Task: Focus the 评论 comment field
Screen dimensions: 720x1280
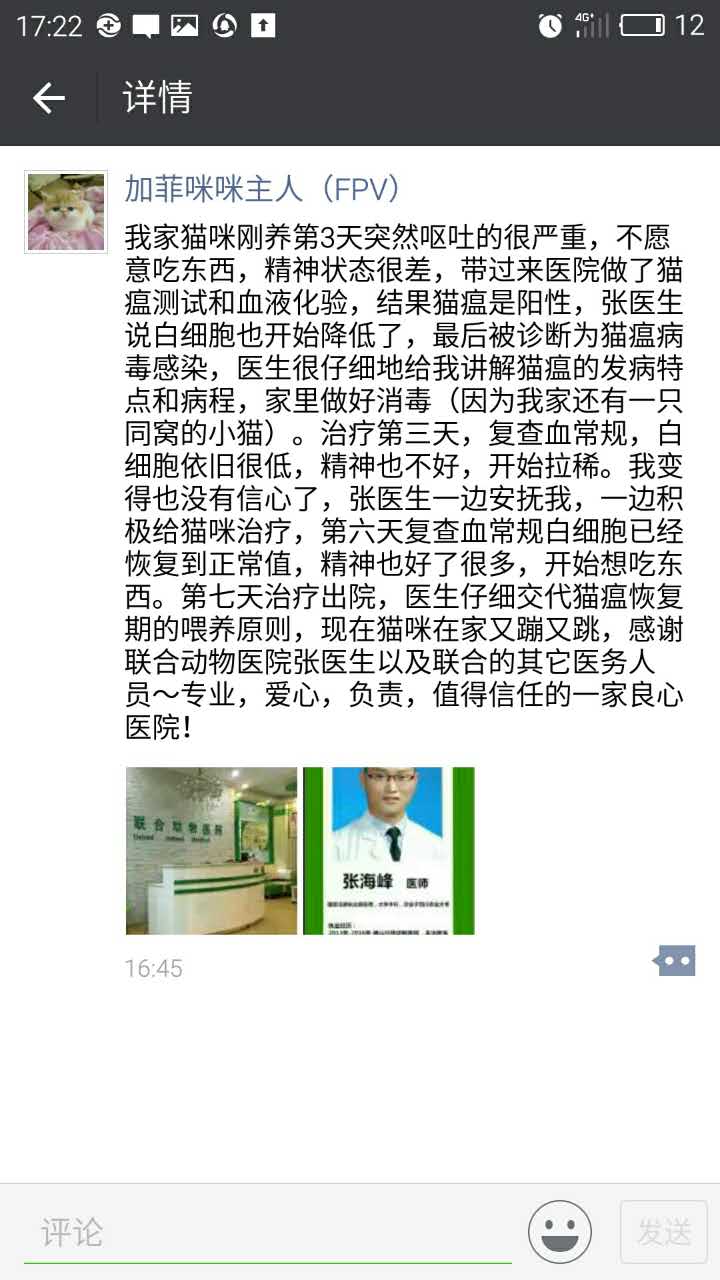Action: 268,1232
